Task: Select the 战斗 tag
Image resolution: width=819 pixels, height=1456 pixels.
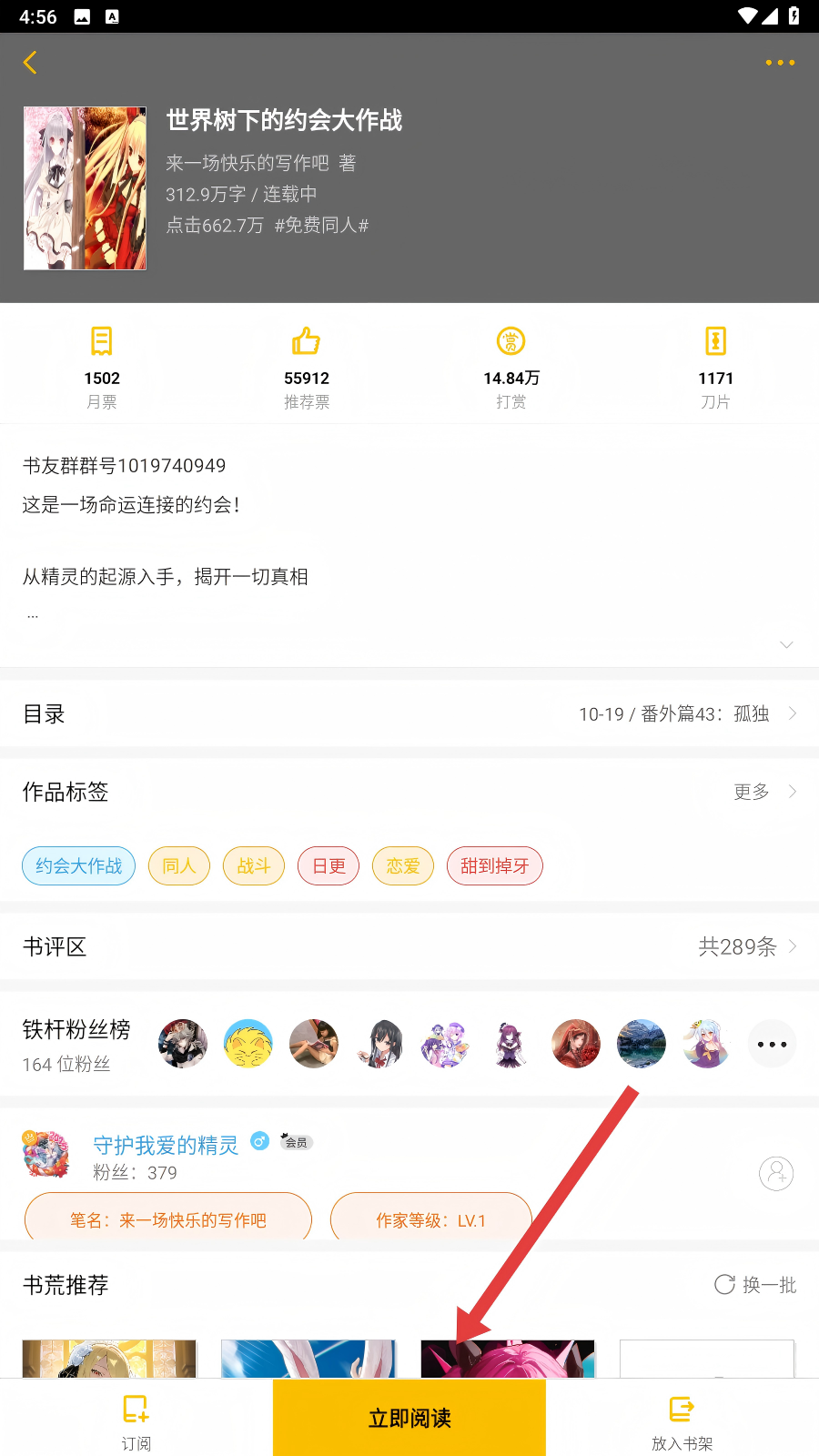Action: [x=254, y=865]
